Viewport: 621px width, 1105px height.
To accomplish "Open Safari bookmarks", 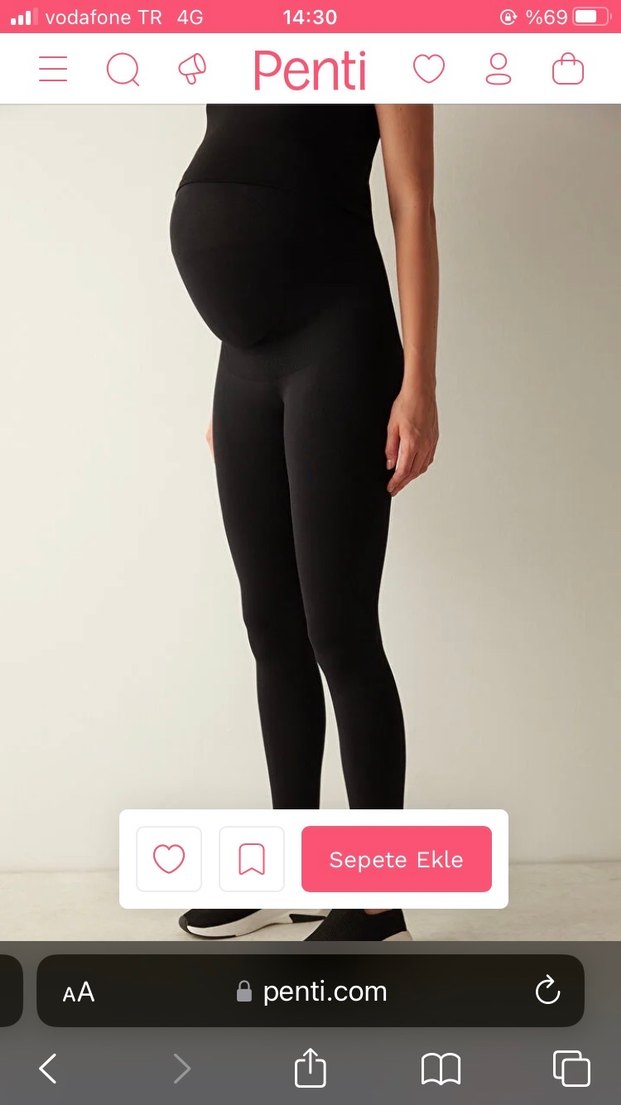I will (440, 1069).
